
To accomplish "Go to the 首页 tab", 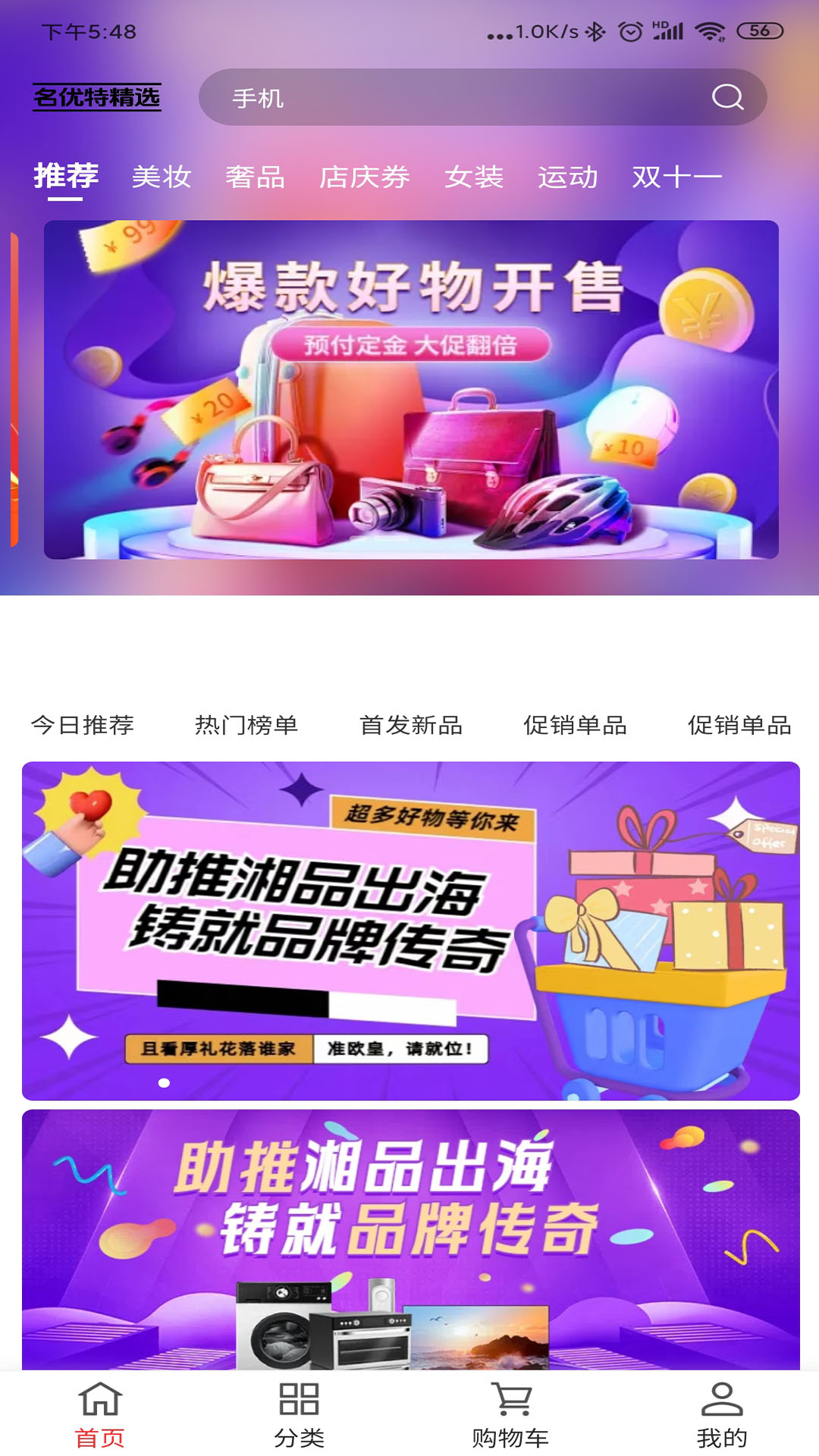I will tap(100, 1415).
